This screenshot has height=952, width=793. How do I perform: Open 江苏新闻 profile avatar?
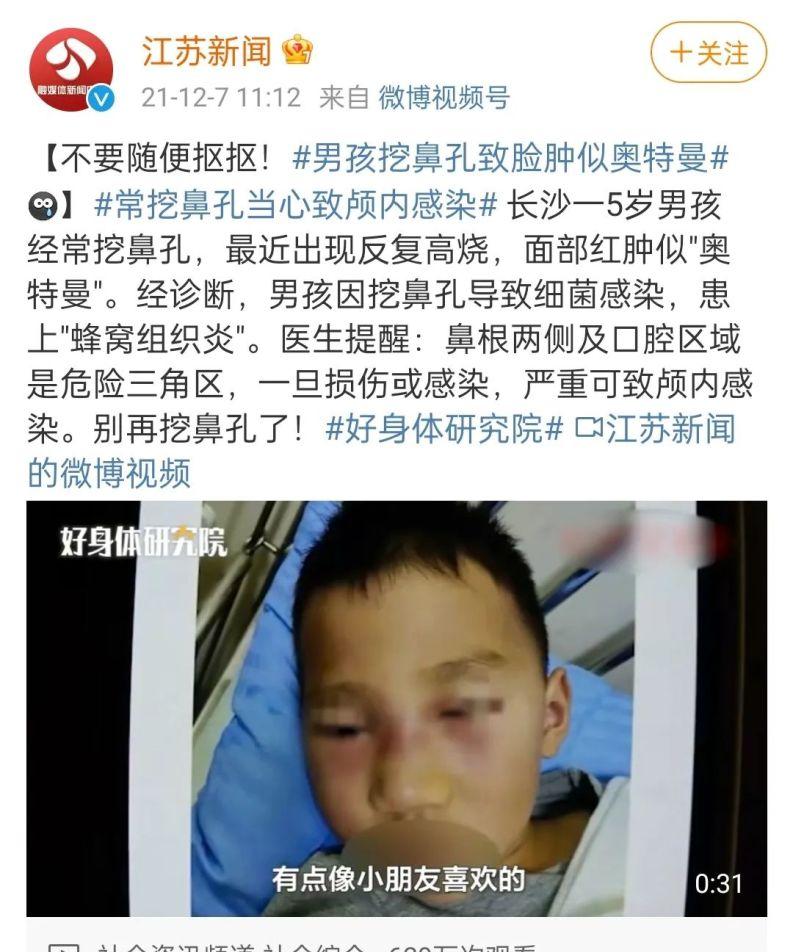coord(71,70)
